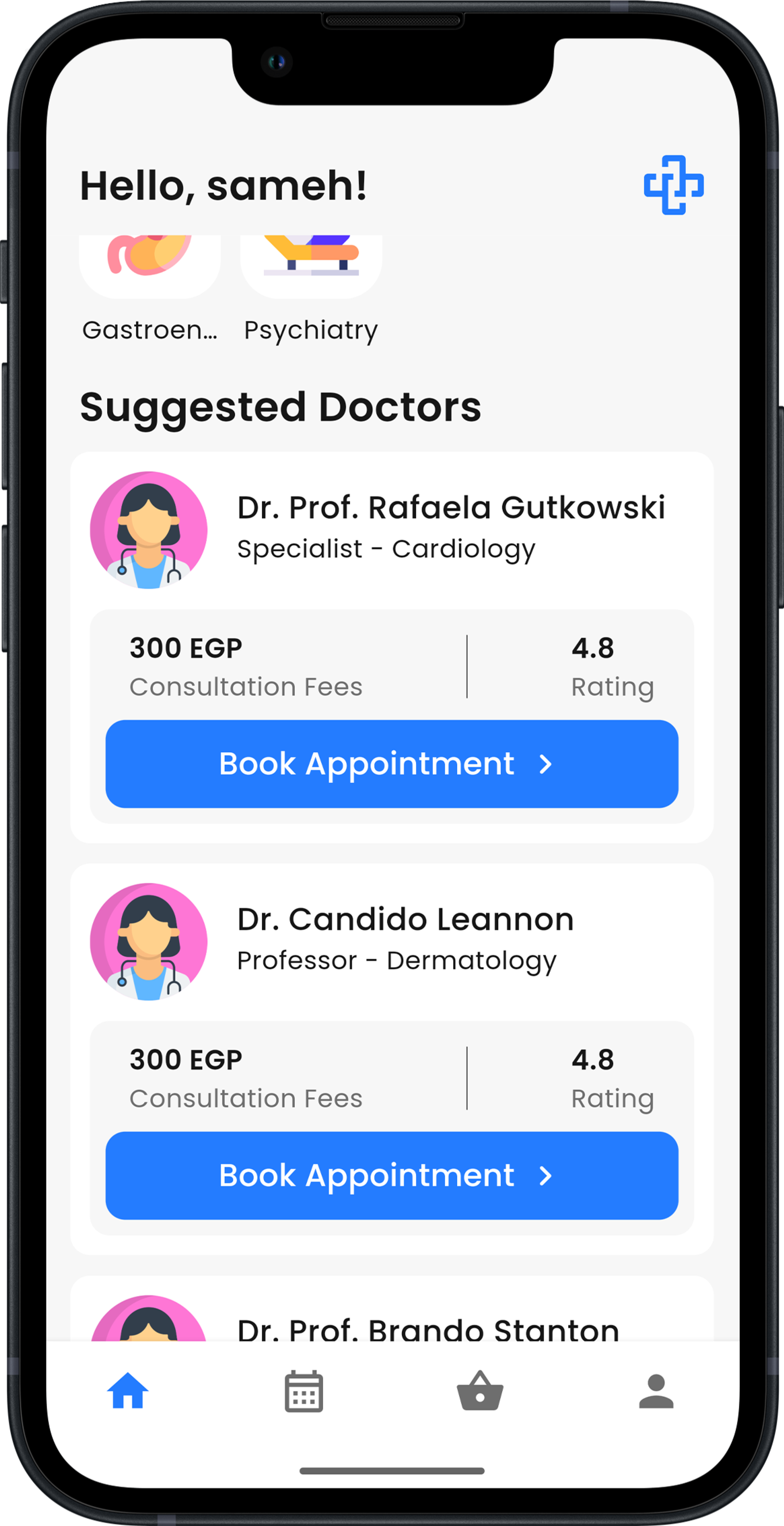Viewport: 784px width, 1526px height.
Task: Switch to the profile tab
Action: click(x=656, y=1391)
